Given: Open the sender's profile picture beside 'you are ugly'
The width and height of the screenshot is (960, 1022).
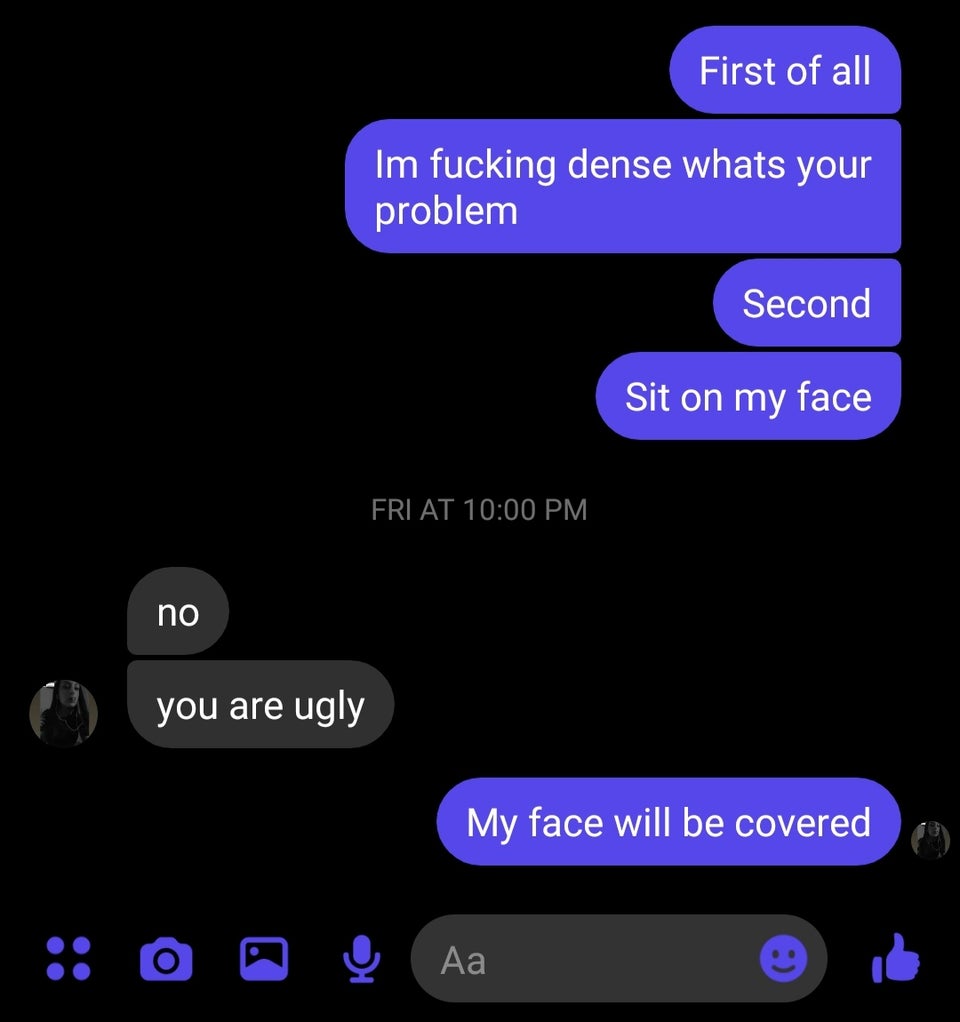Looking at the screenshot, I should coord(63,713).
